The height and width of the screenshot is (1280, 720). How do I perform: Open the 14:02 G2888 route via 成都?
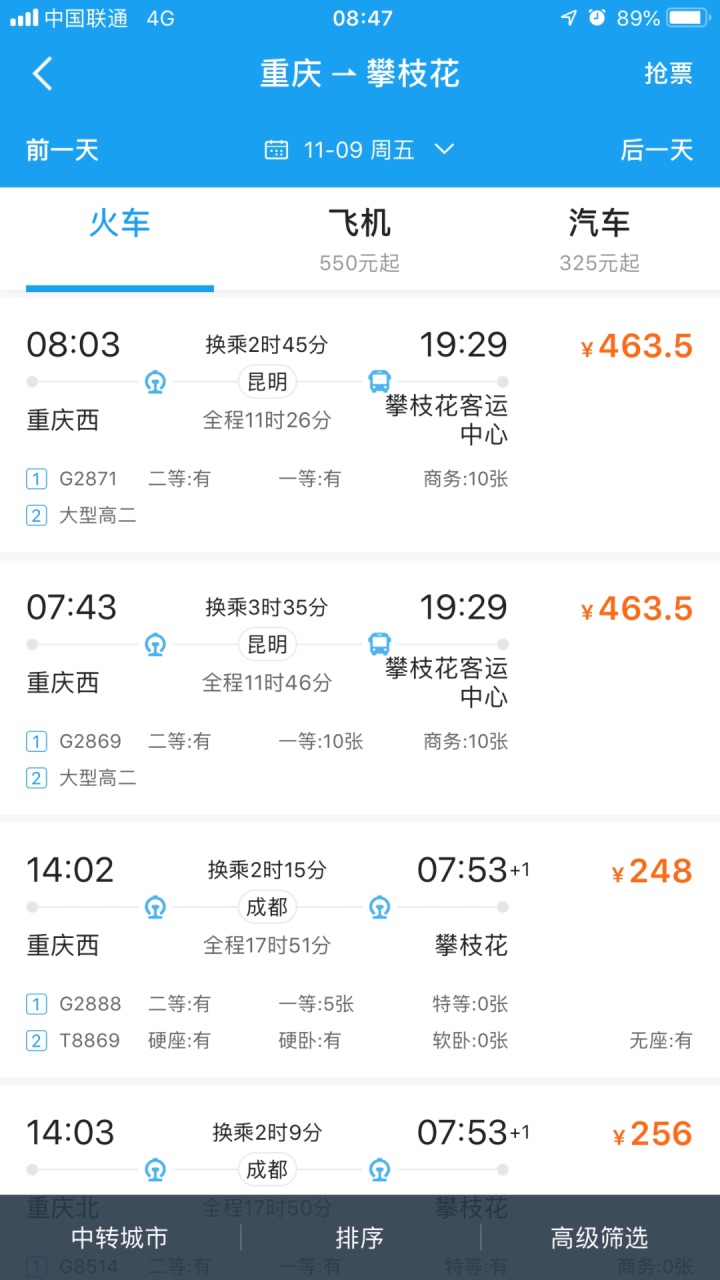coord(360,949)
